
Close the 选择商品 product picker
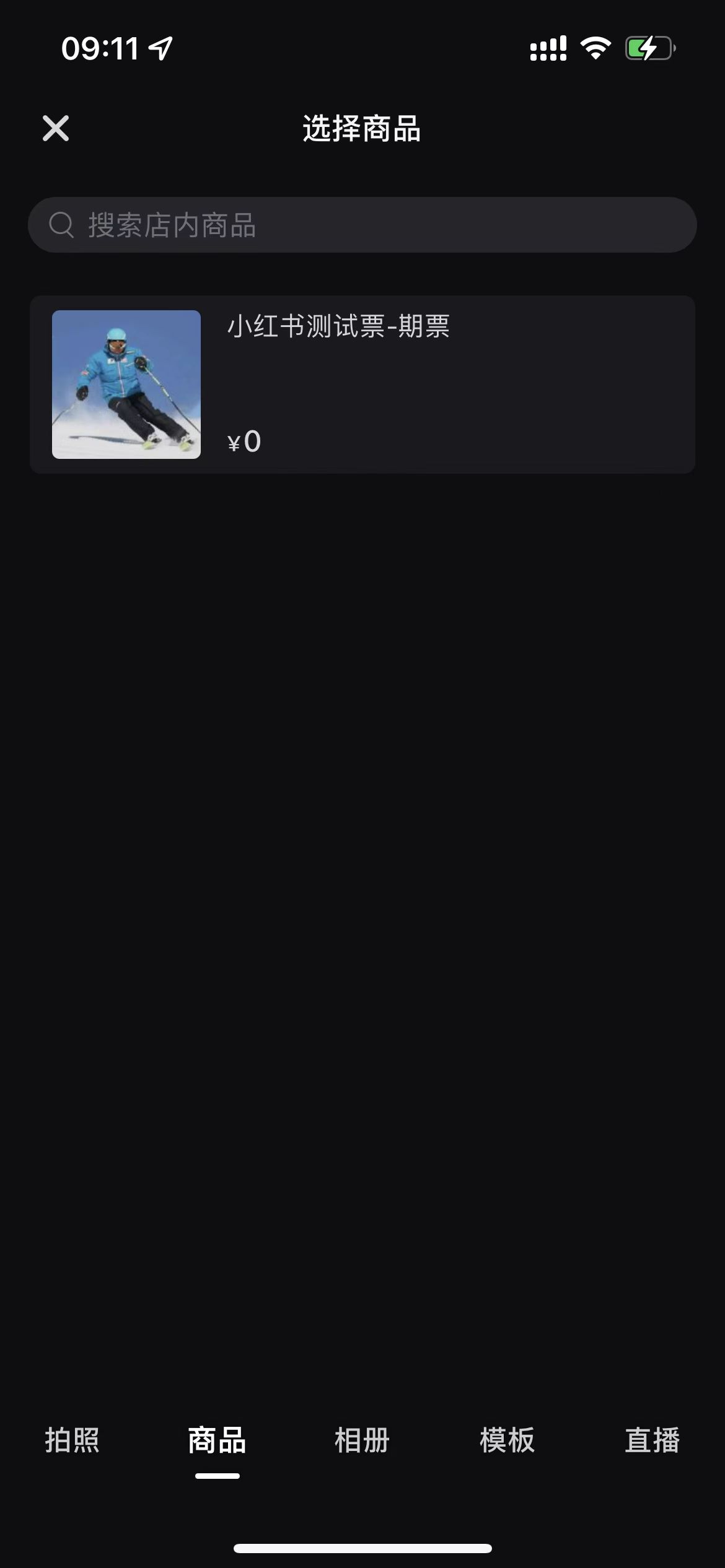tap(56, 129)
